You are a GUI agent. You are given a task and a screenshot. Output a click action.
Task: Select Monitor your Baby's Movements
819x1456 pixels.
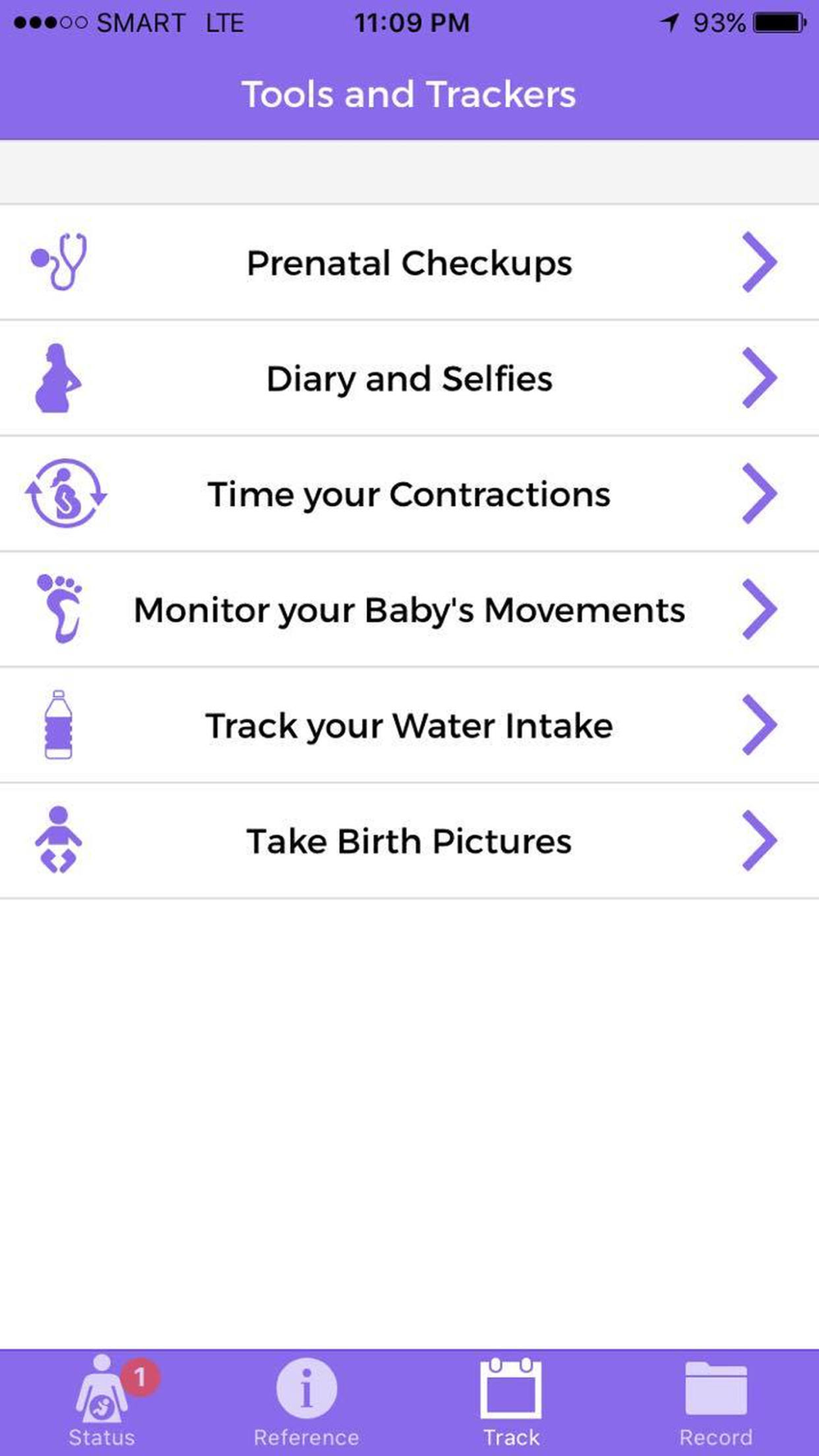pyautogui.click(x=409, y=609)
